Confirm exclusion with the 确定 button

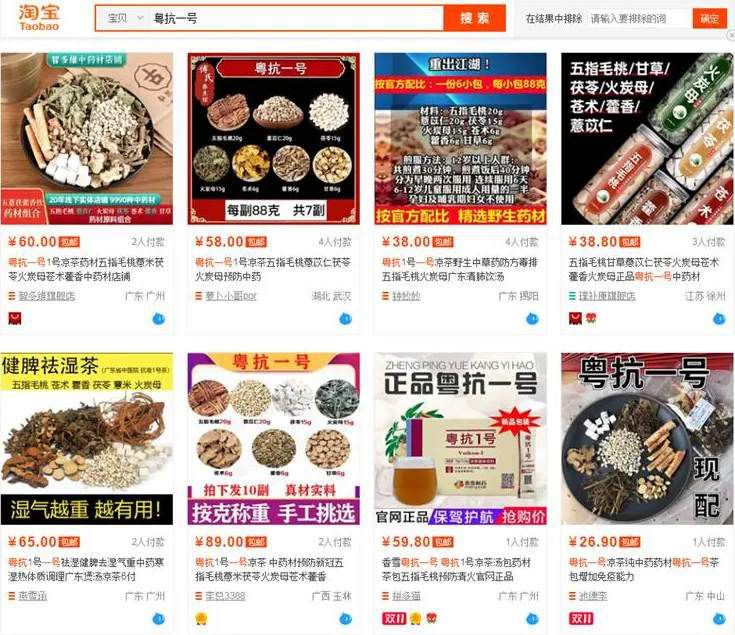[x=709, y=18]
